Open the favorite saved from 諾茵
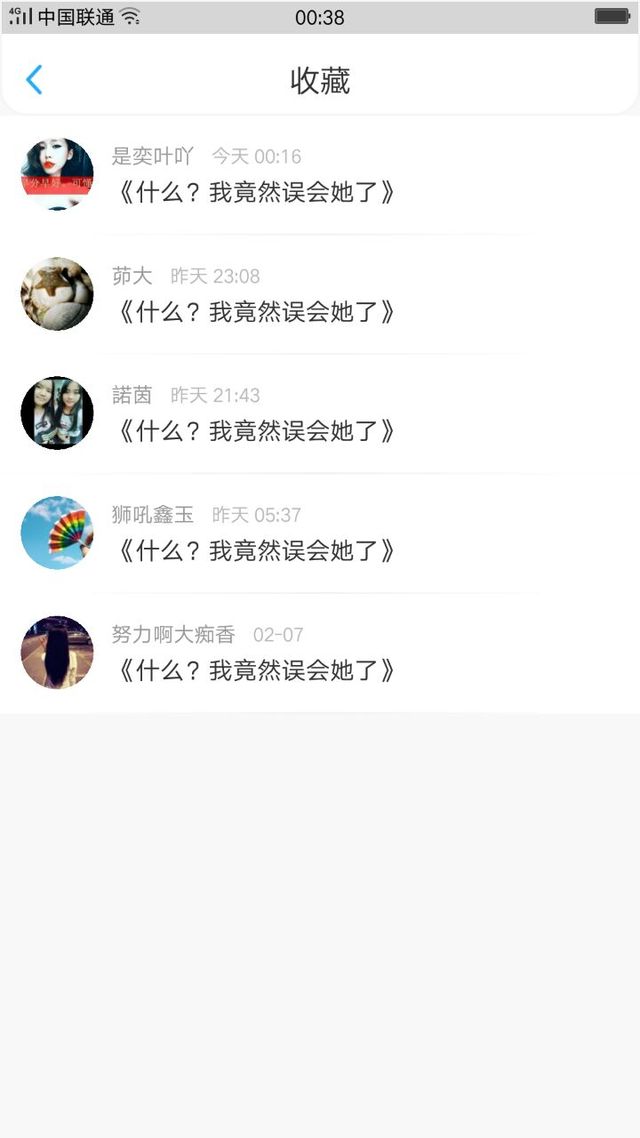This screenshot has width=640, height=1138. (x=320, y=414)
